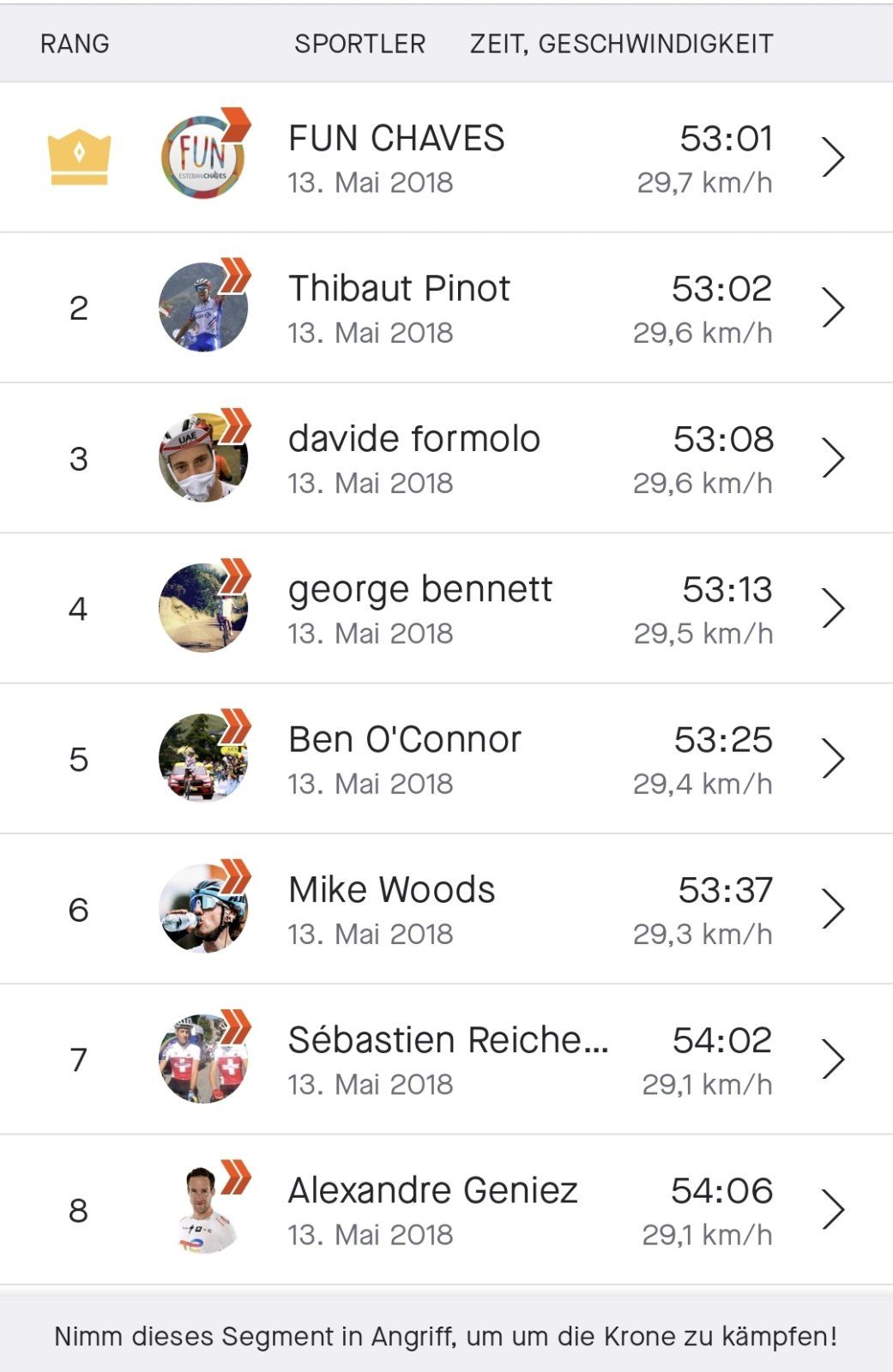Open Thibaut Pinot's segment effort
The height and width of the screenshot is (1372, 893).
coord(446,308)
